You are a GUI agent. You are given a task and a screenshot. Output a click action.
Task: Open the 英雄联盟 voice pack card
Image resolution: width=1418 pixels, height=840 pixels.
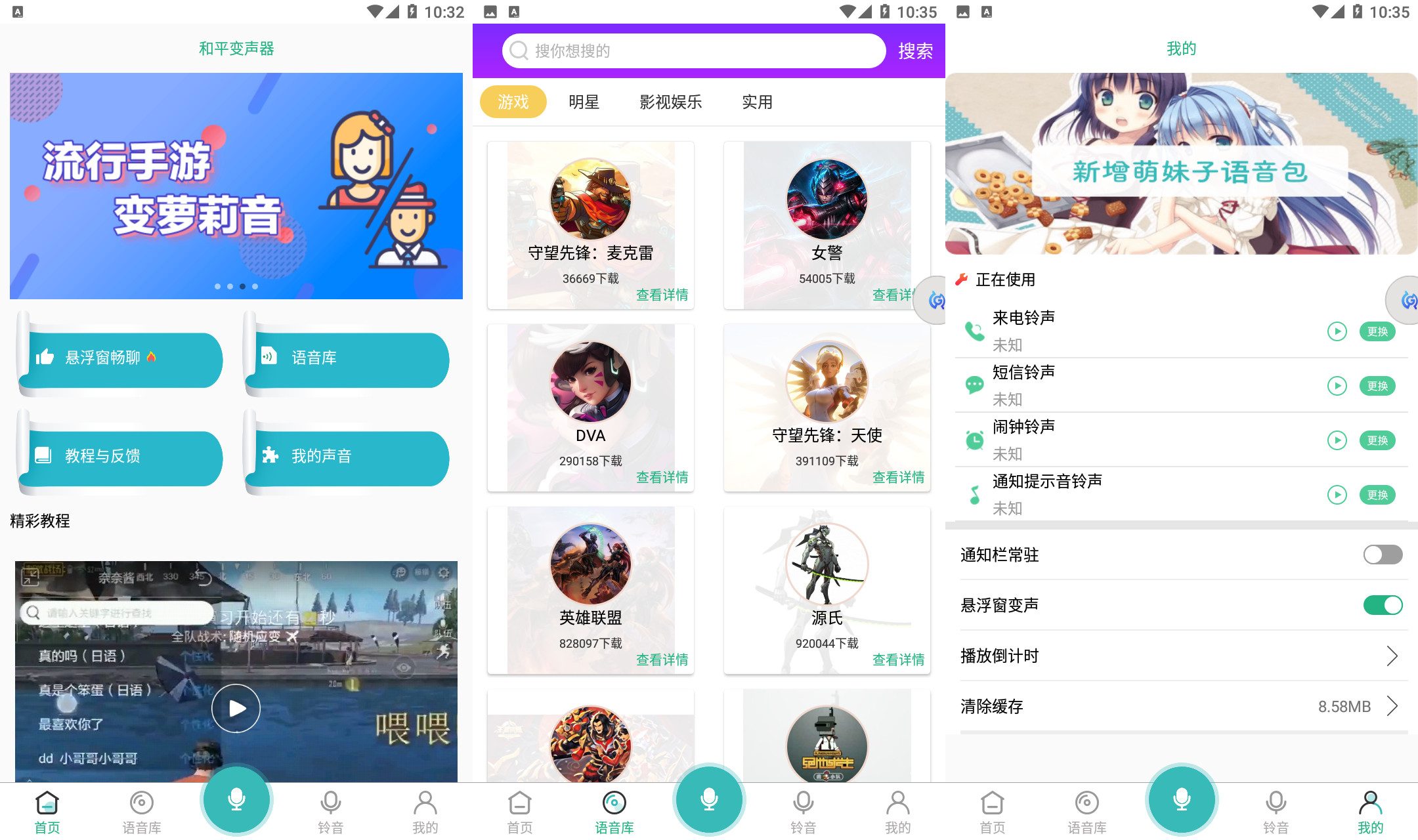(590, 589)
